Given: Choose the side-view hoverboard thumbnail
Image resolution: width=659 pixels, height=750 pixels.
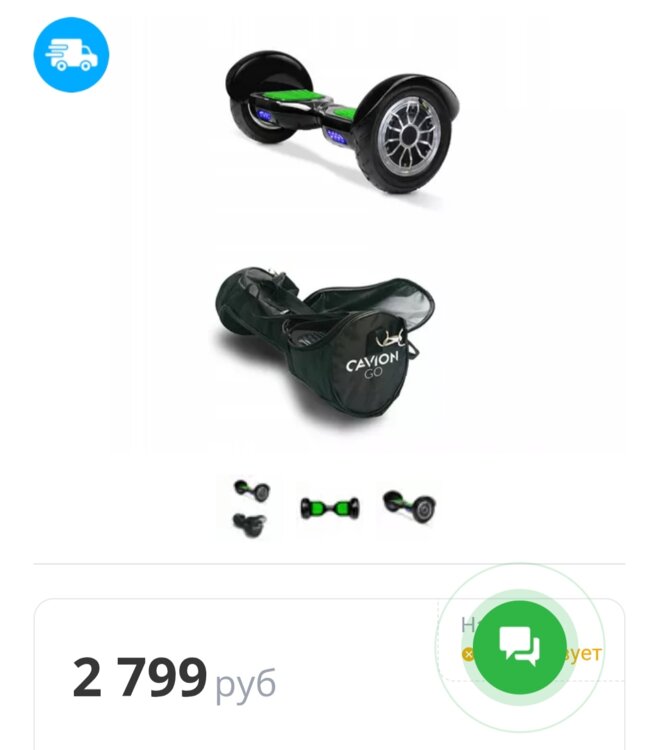Looking at the screenshot, I should coord(410,506).
